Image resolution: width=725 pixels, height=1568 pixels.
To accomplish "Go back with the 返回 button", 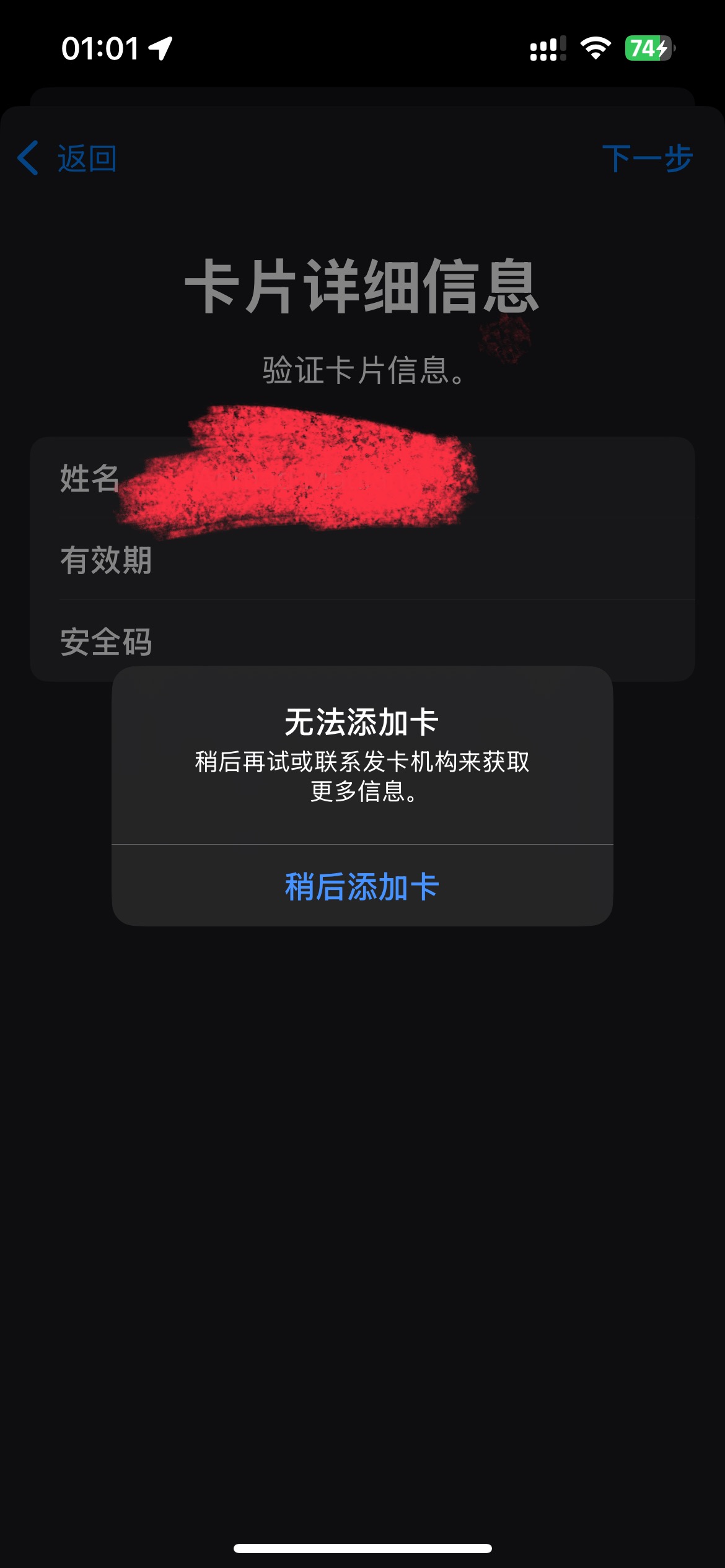I will pos(68,159).
